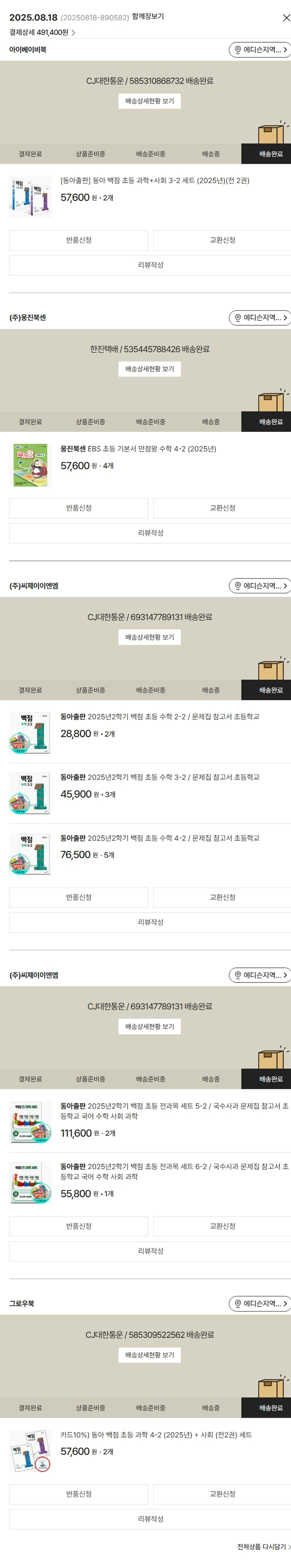Viewport: 291px width, 1568px height.
Task: View 배송상세현황 for the 한진택배 shipment
Action: 149,369
